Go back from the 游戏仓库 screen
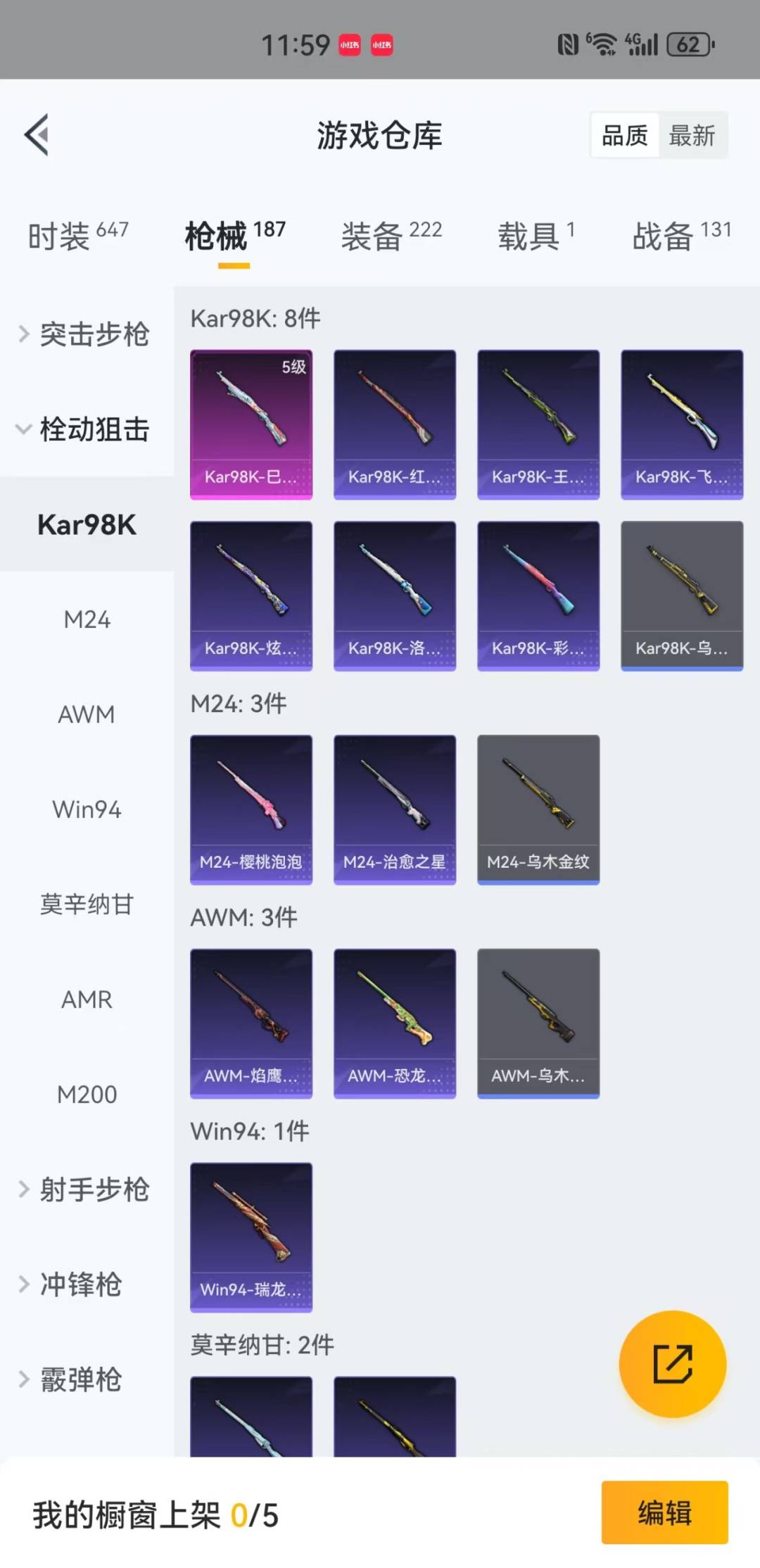The image size is (760, 1568). (x=37, y=134)
